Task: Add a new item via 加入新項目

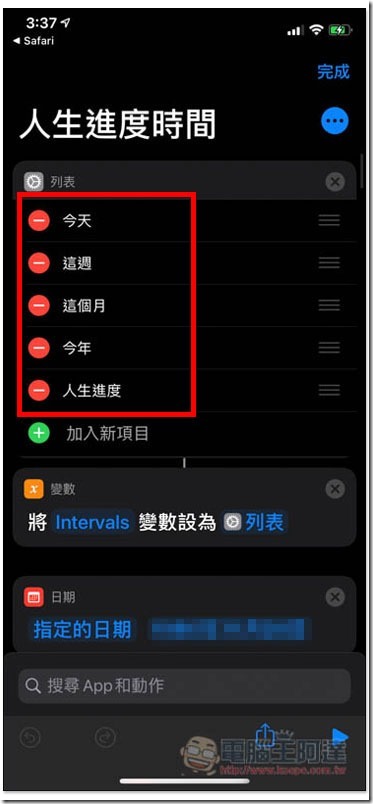Action: [88, 434]
